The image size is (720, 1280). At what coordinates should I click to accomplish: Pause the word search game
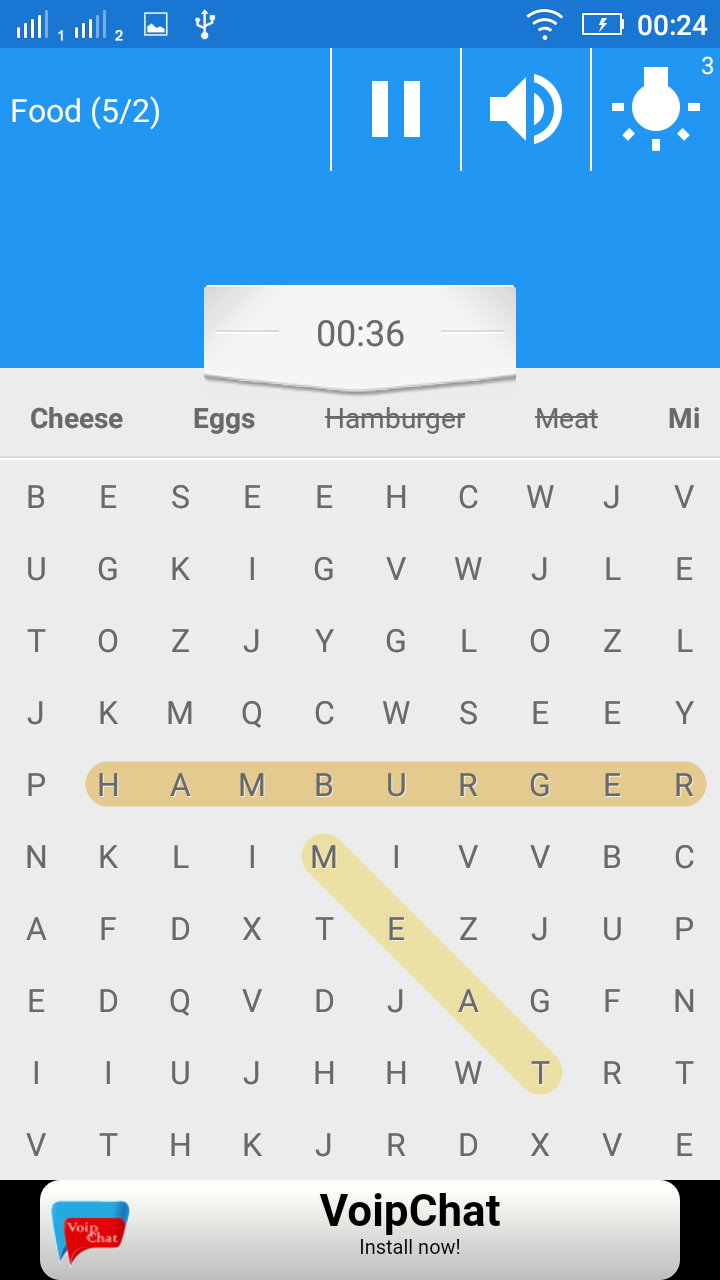[395, 109]
